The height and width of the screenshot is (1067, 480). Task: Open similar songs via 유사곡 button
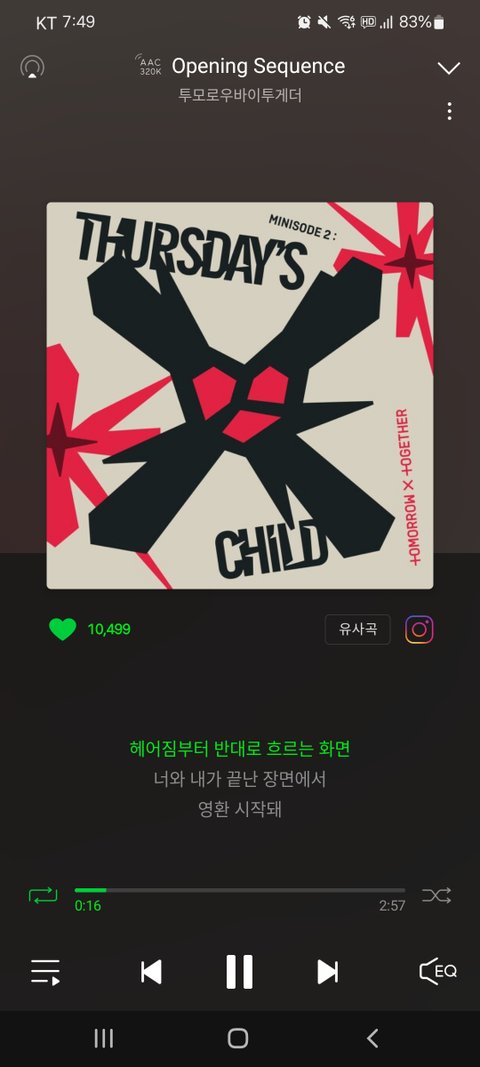[x=357, y=629]
